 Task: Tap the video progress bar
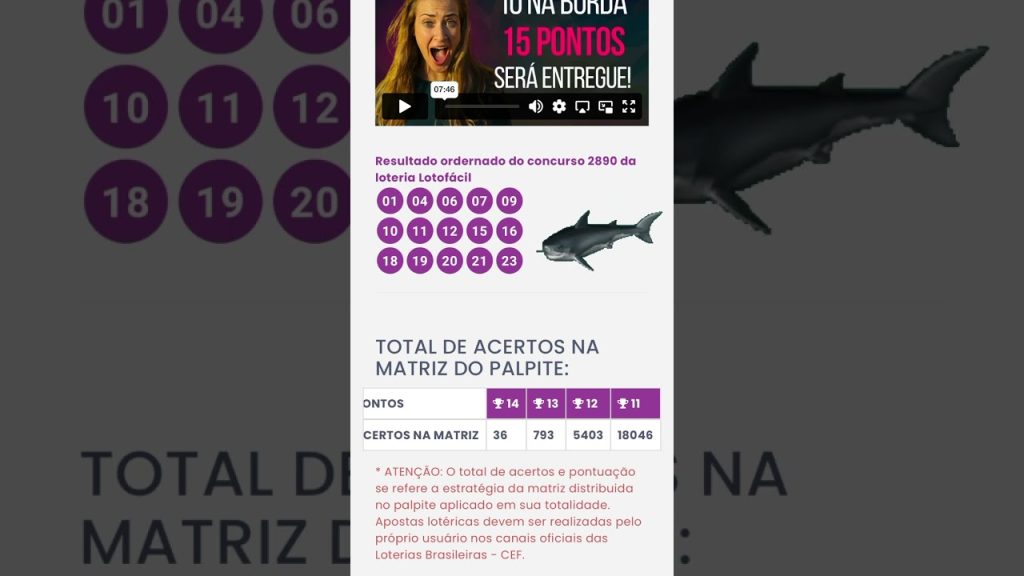[480, 106]
